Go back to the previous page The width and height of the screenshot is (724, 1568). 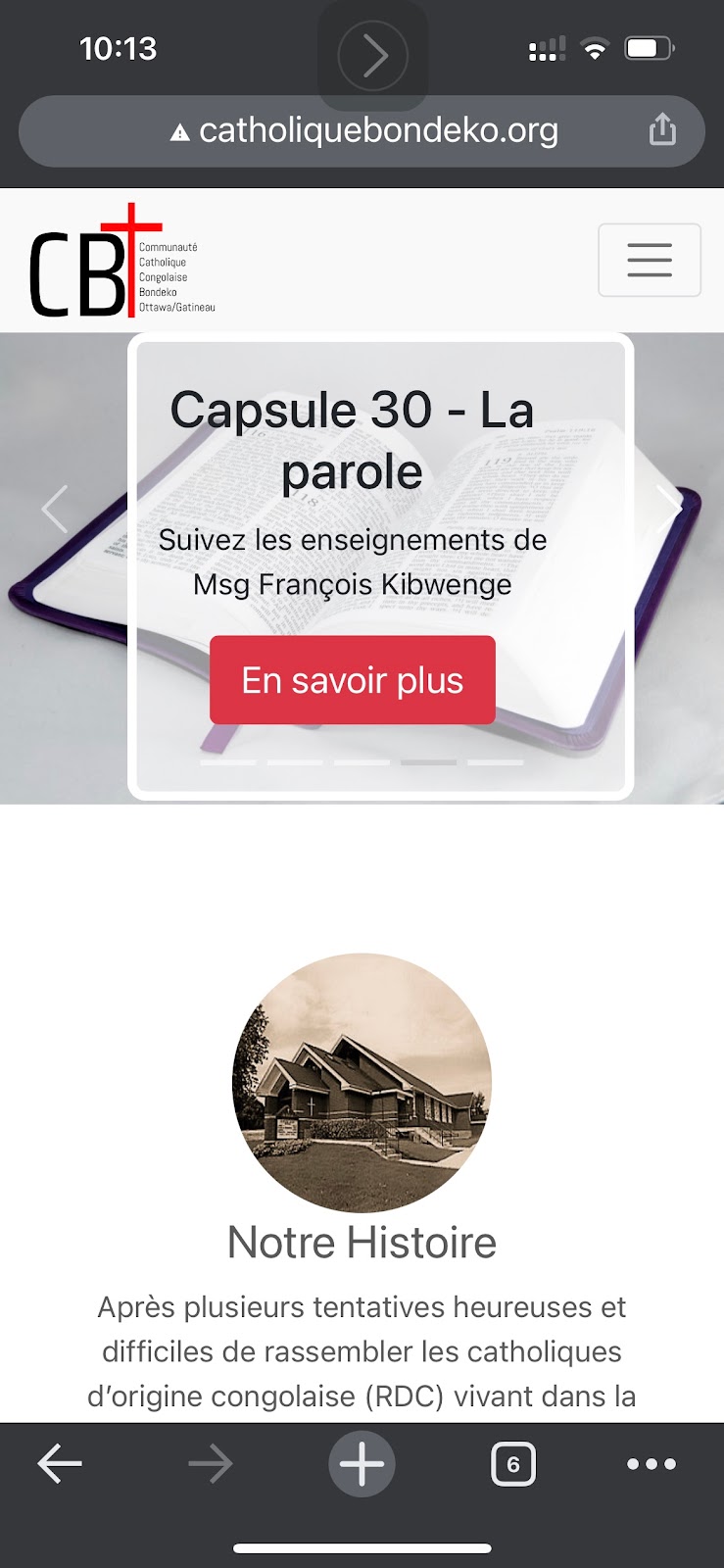[60, 1464]
